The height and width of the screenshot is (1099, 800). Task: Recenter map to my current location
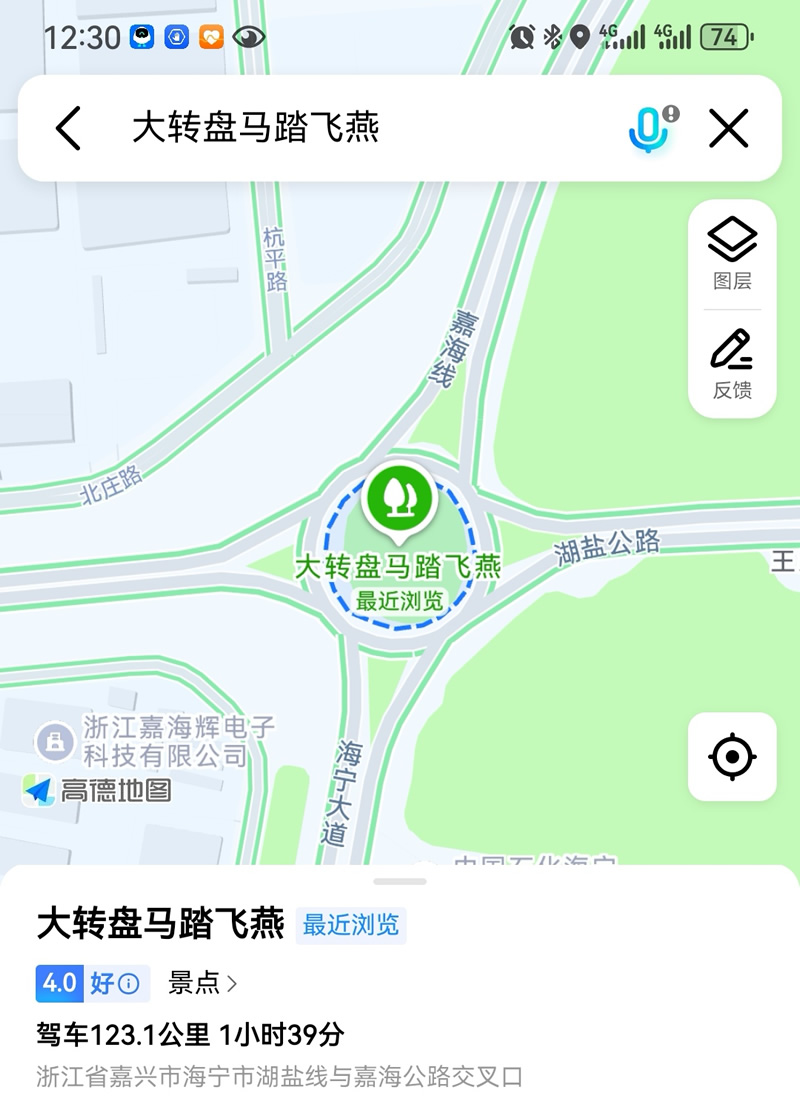click(x=732, y=757)
